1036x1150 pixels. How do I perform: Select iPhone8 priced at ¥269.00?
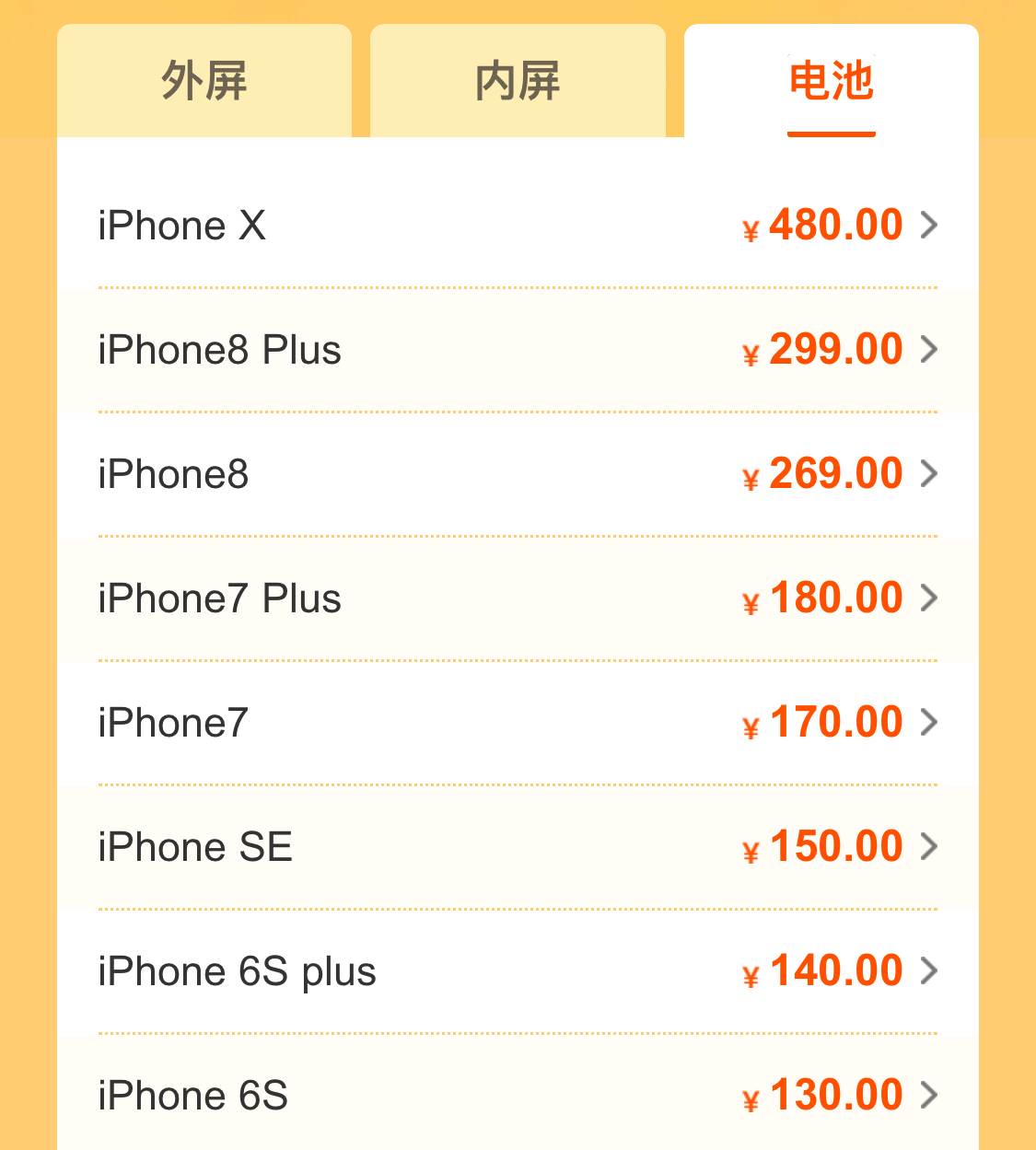tap(518, 474)
